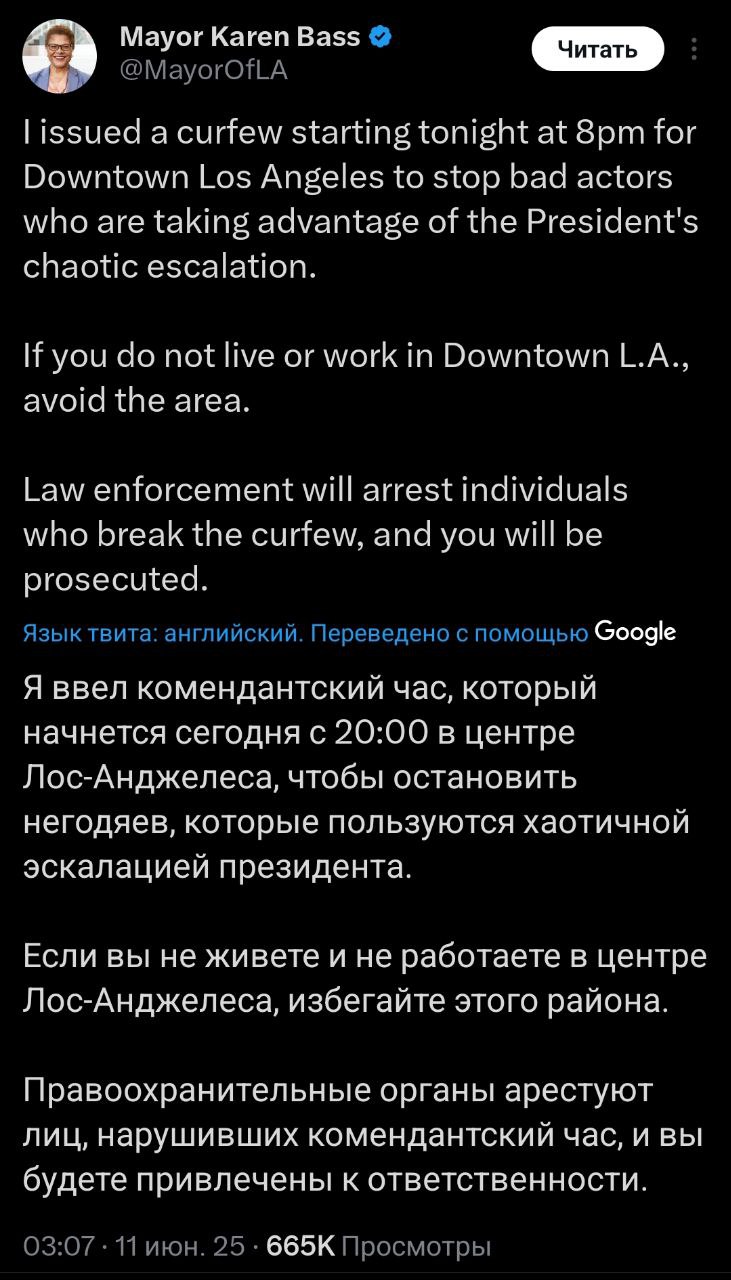Tap the translation info link 'Язык твита: английский'

[160, 632]
